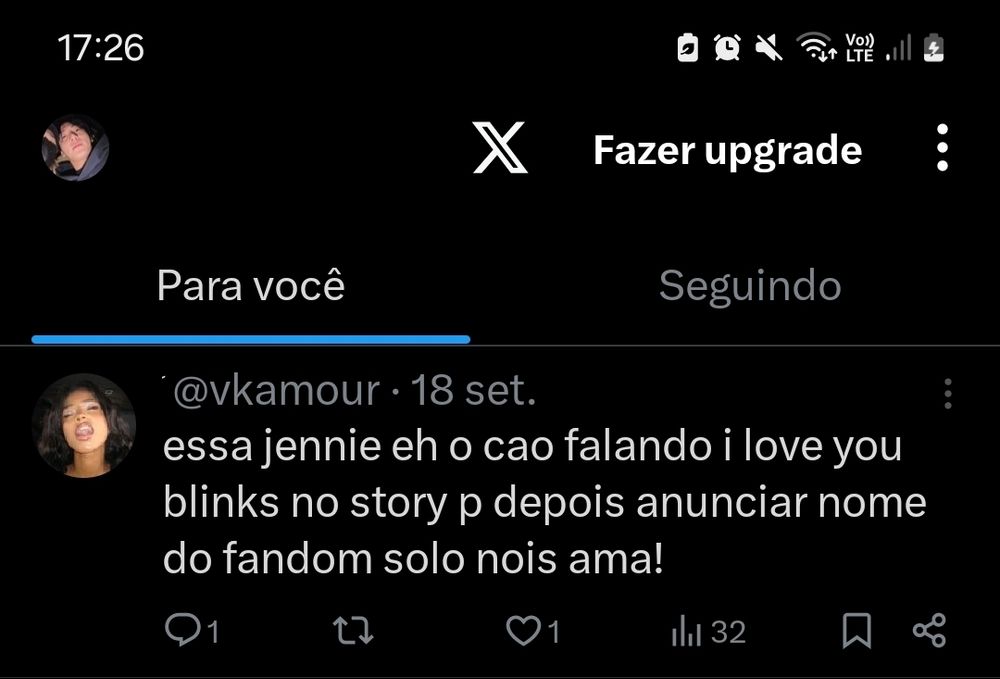The height and width of the screenshot is (679, 1000).
Task: Open more options on @vkamour's post
Action: pos(947,394)
